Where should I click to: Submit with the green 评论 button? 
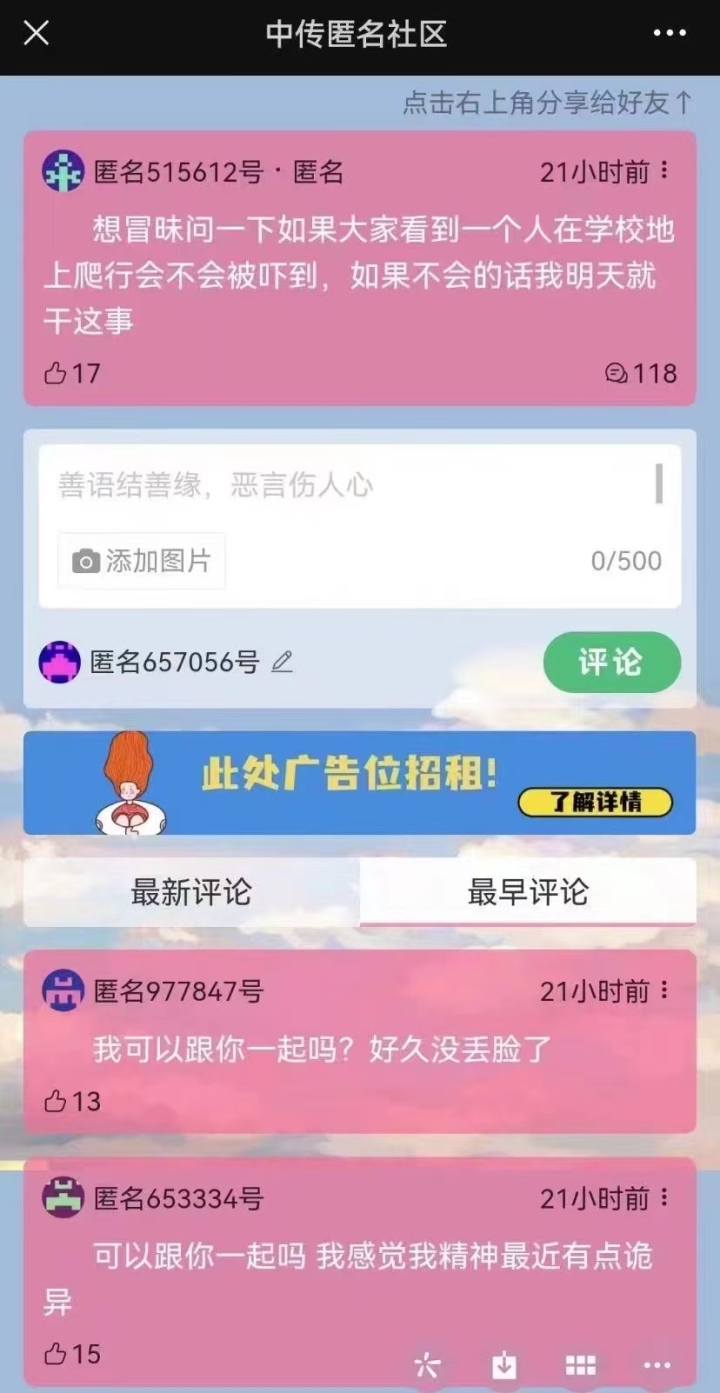[611, 662]
